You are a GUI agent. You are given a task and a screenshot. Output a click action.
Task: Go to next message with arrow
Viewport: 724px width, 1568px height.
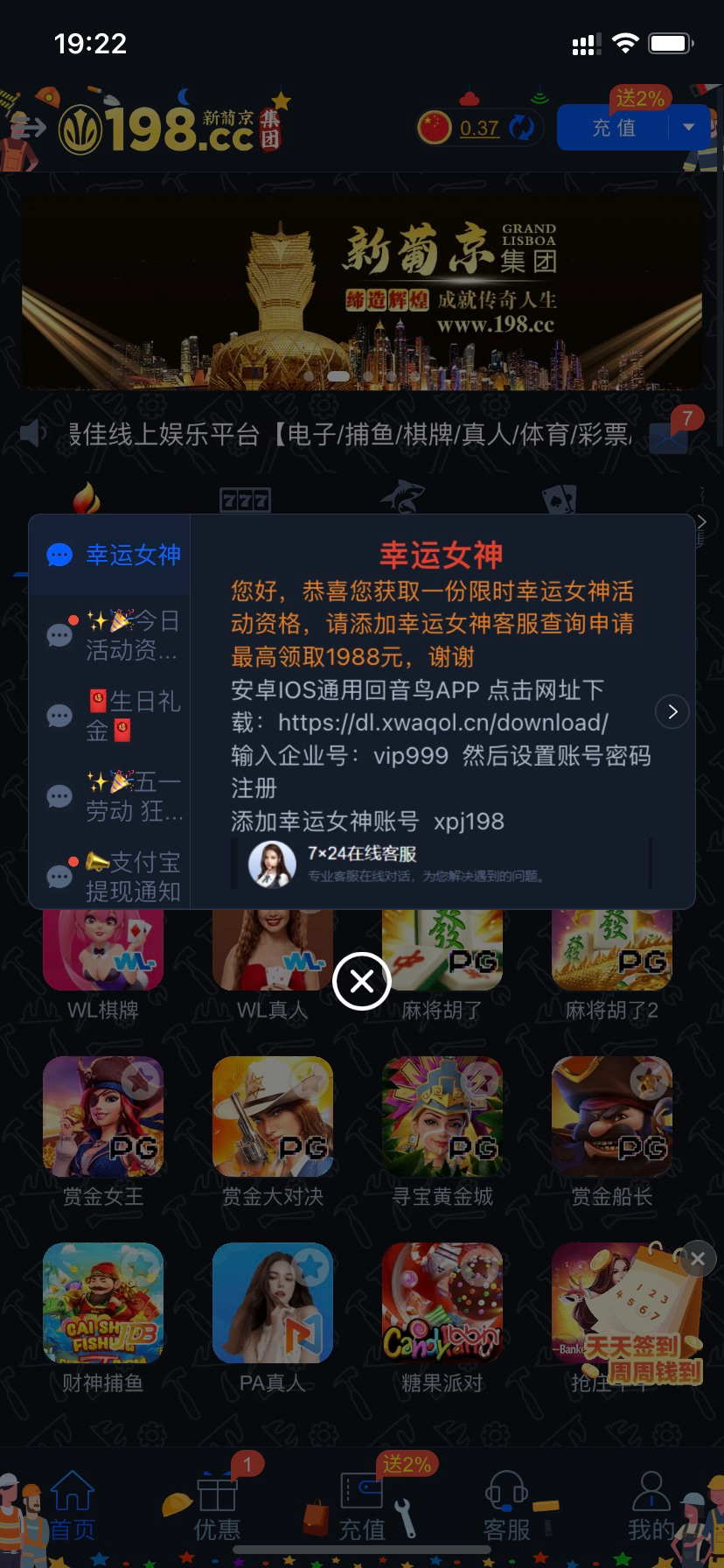point(672,711)
